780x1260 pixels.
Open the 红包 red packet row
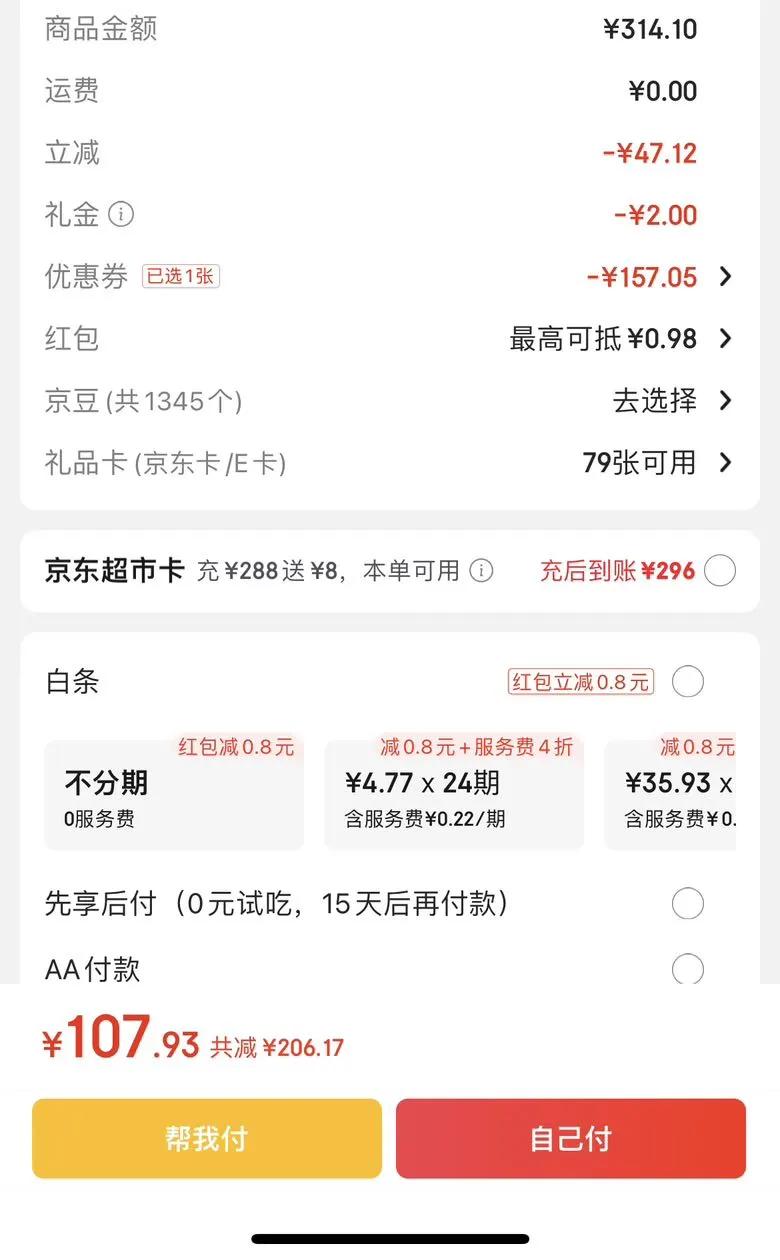tap(390, 339)
